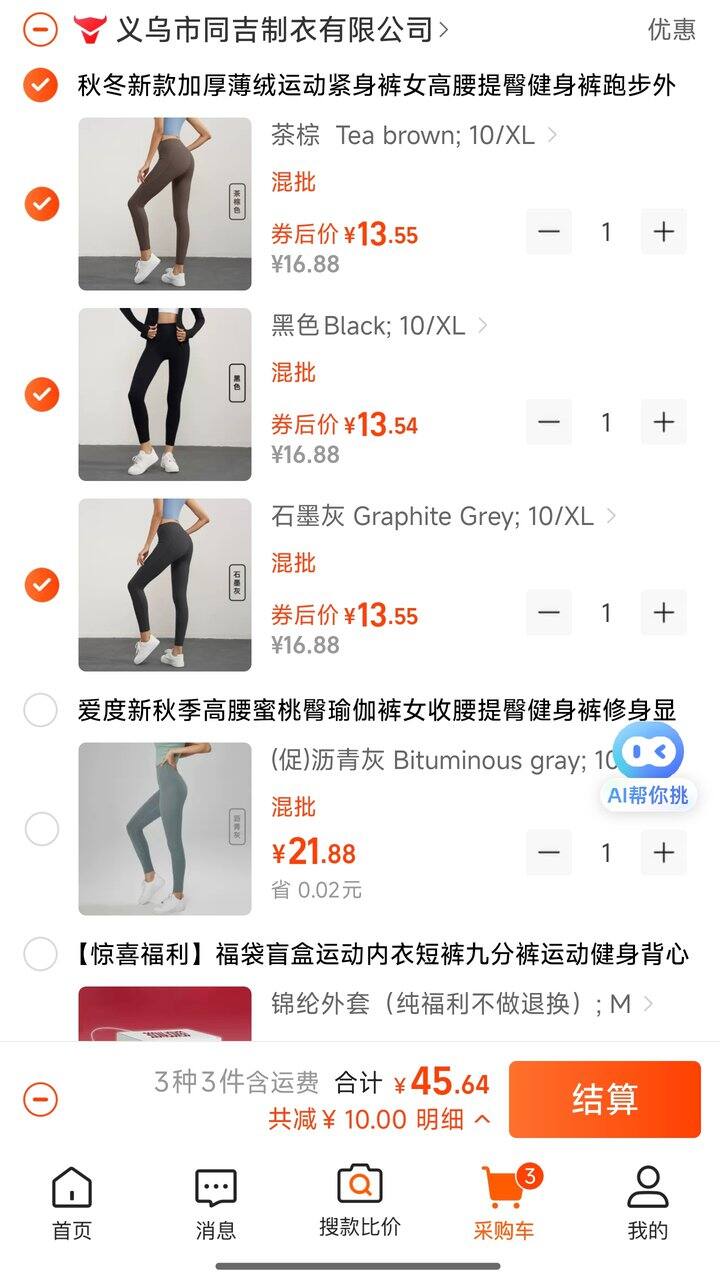720x1281 pixels.
Task: Go to the 我的 profile tab
Action: pyautogui.click(x=647, y=1203)
